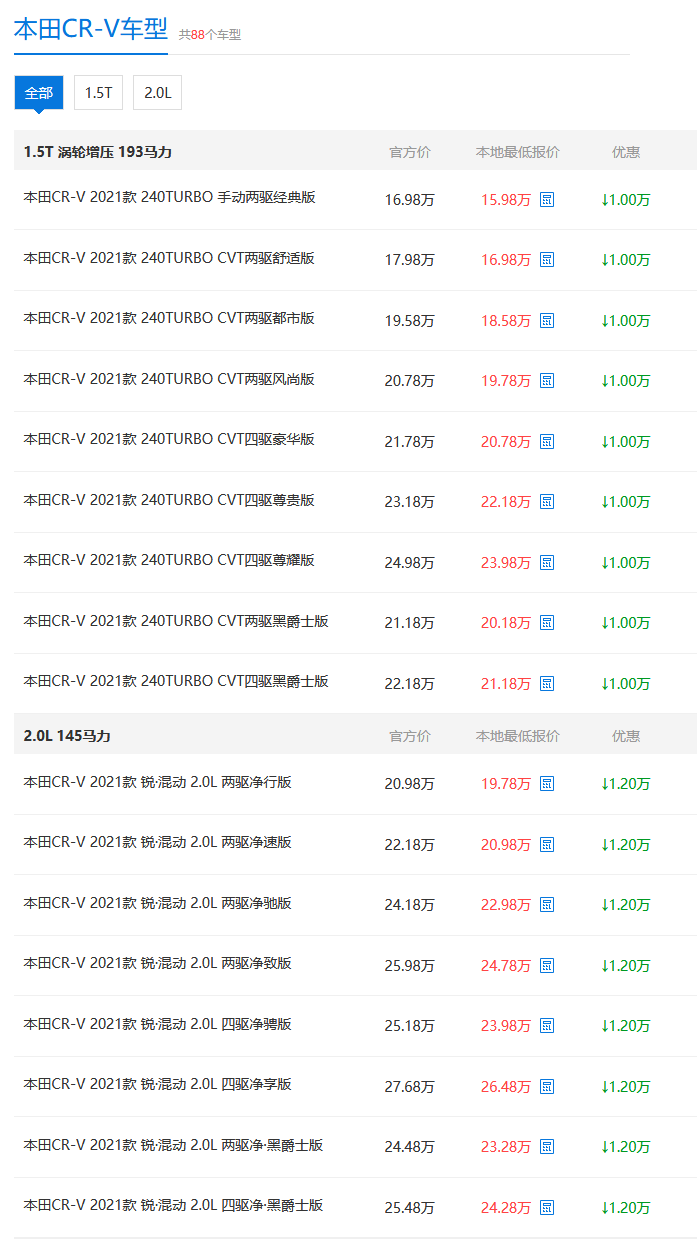Screen dimensions: 697x1239
Task: Open the calculator icon beside 15.98万
Action: (547, 200)
